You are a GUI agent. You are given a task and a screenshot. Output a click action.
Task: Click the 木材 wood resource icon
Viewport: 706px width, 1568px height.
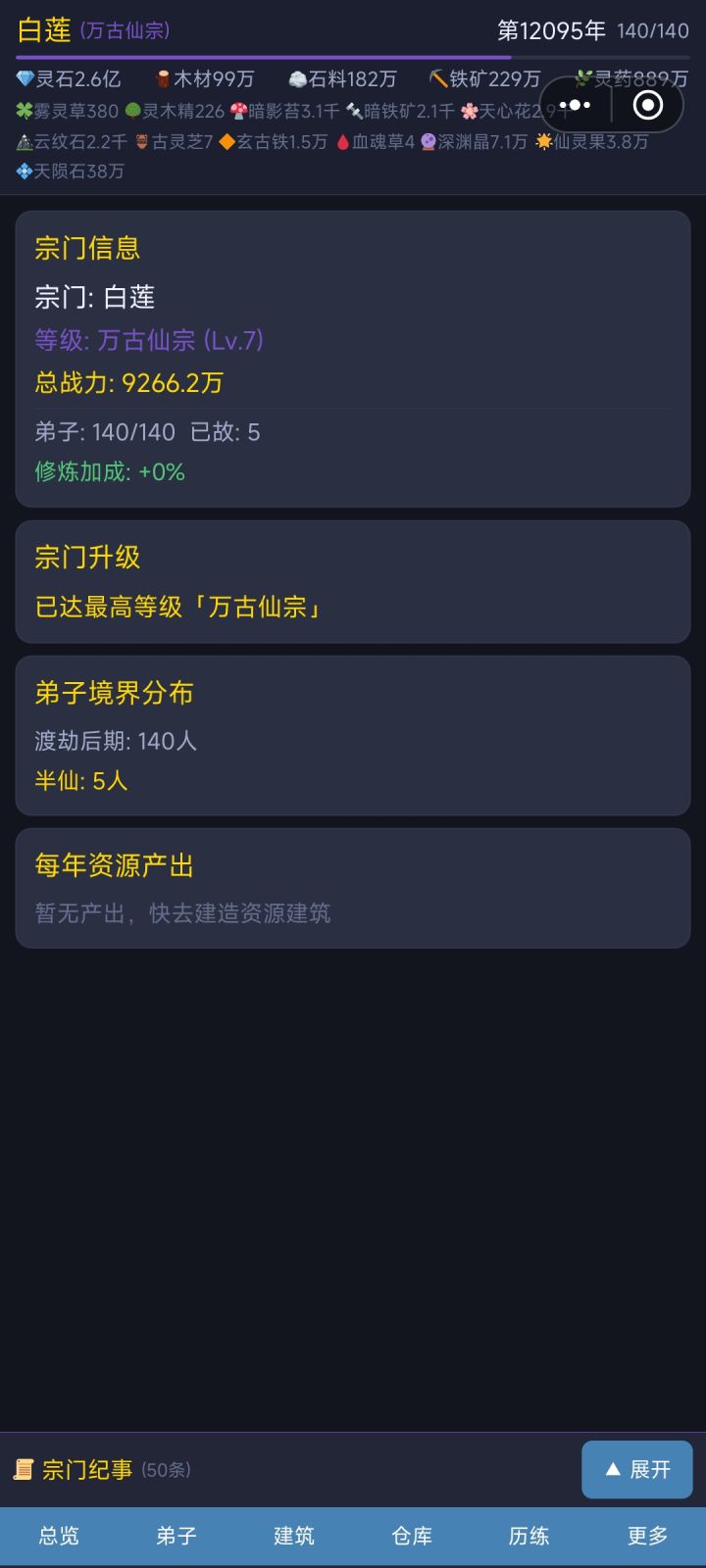165,78
